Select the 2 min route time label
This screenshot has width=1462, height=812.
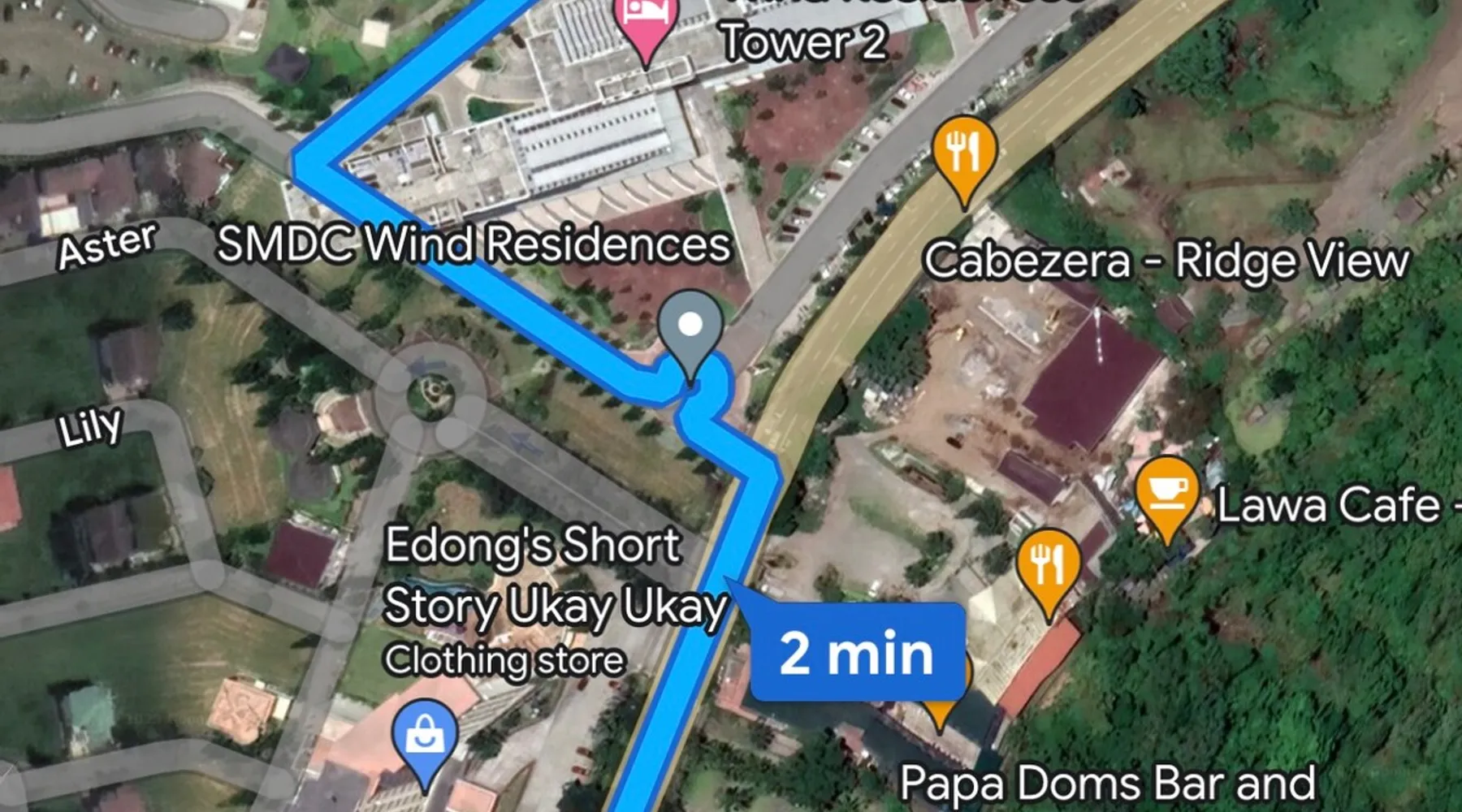click(x=857, y=652)
